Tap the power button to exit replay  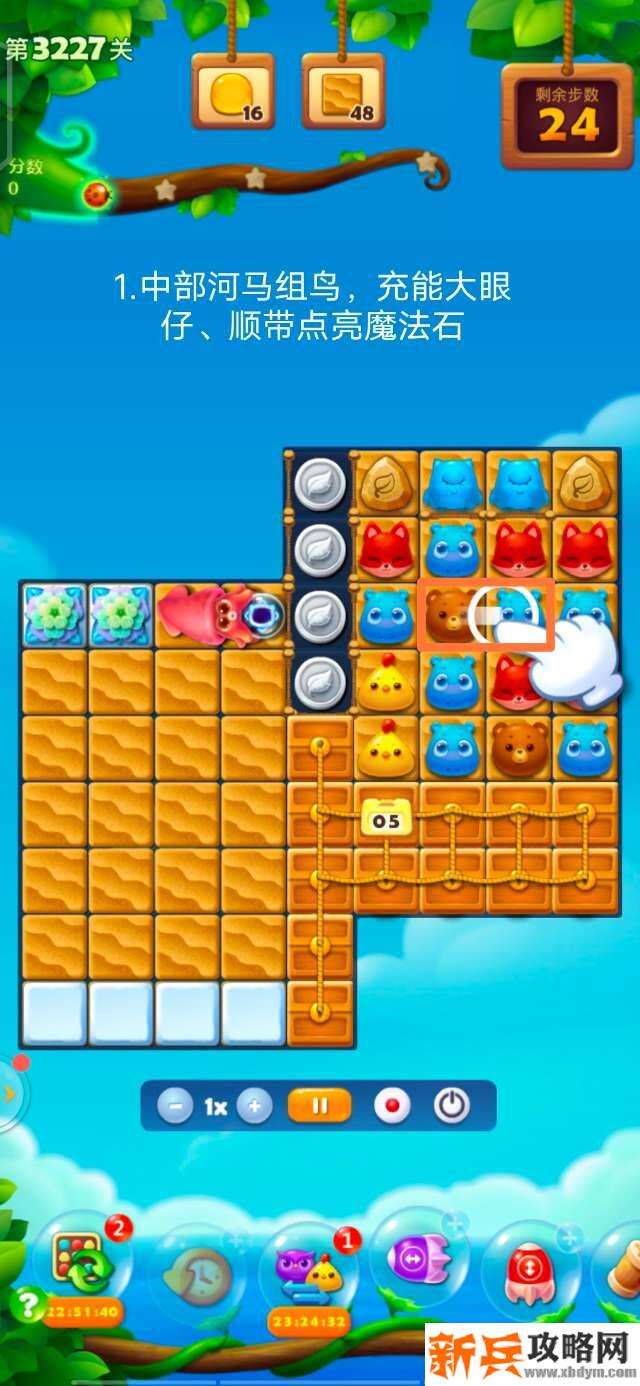pos(452,1107)
